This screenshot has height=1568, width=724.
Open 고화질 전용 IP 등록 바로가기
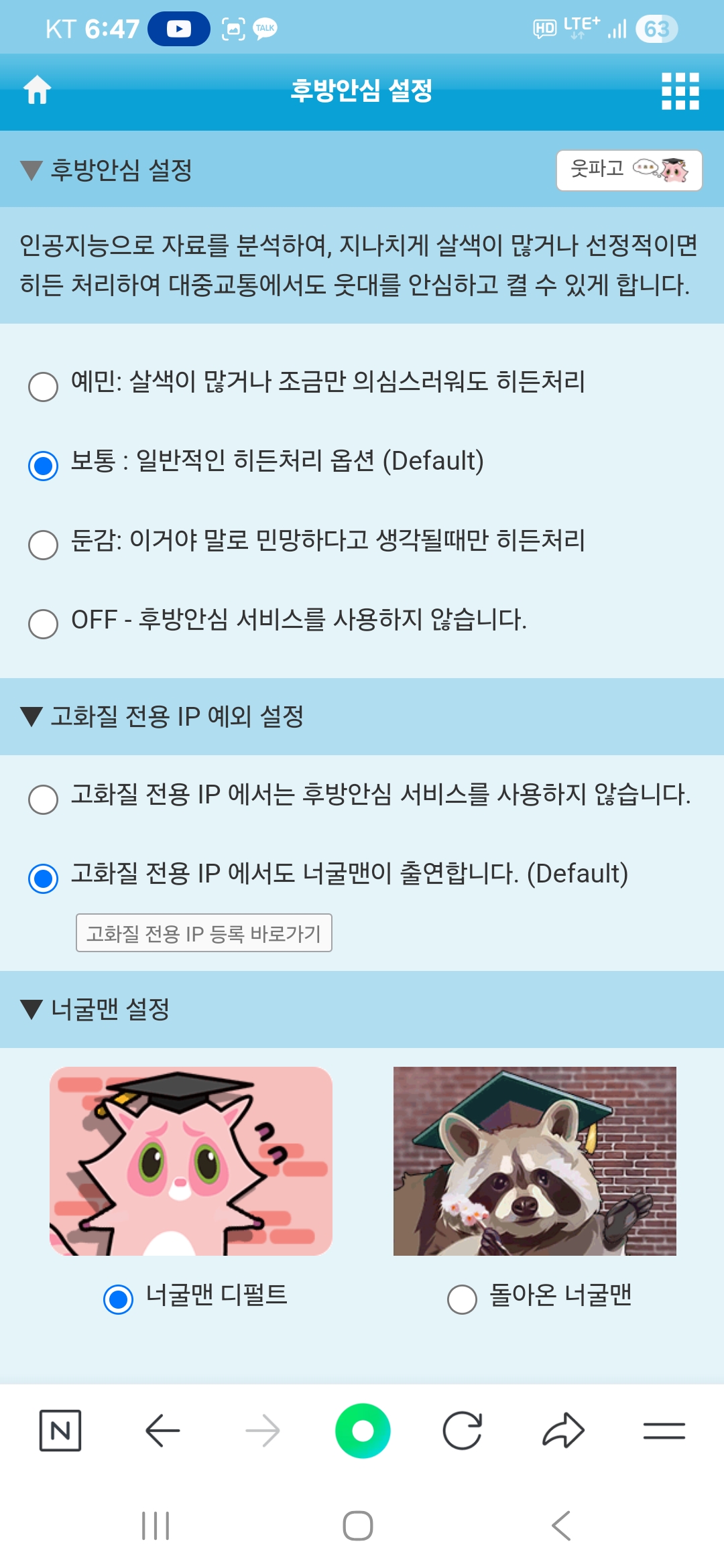pyautogui.click(x=204, y=933)
